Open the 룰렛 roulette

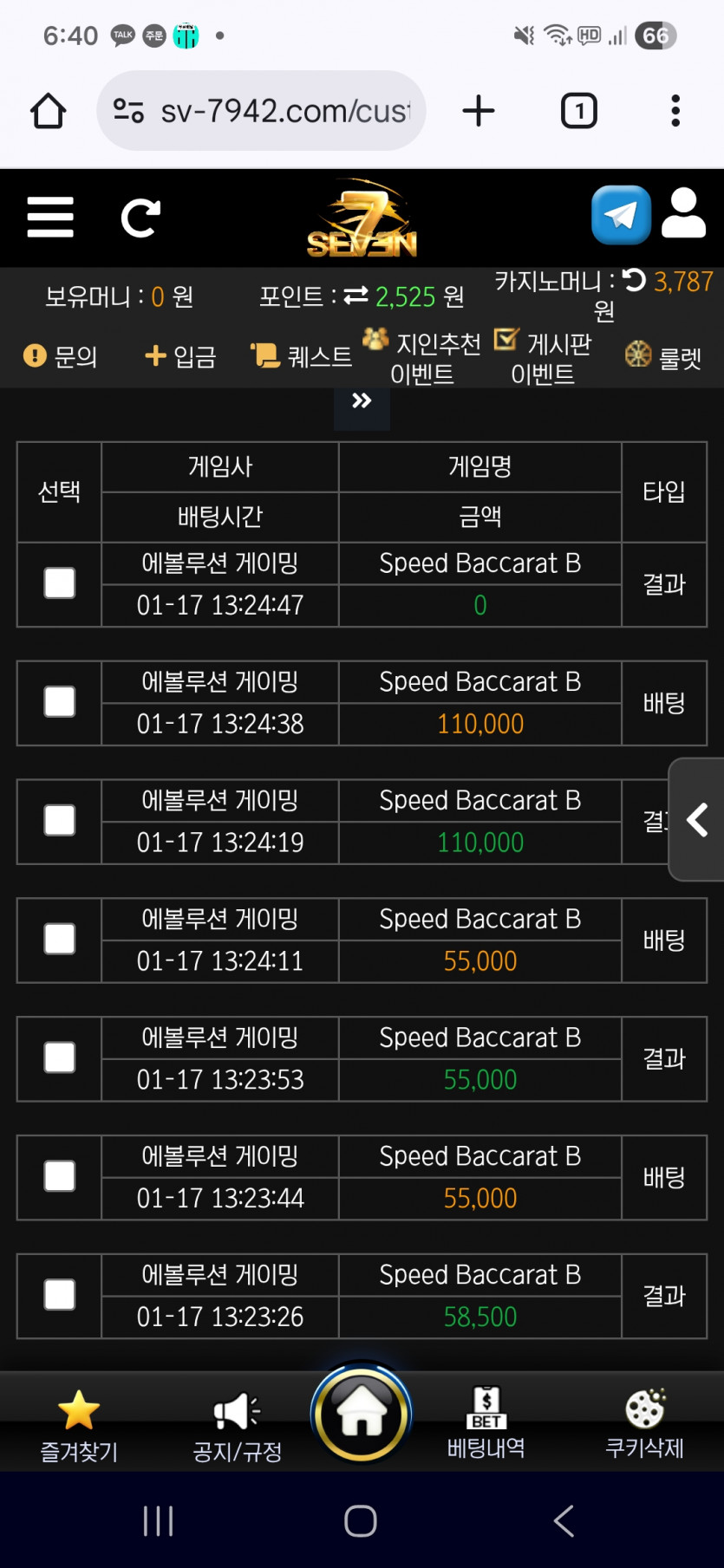[x=663, y=356]
